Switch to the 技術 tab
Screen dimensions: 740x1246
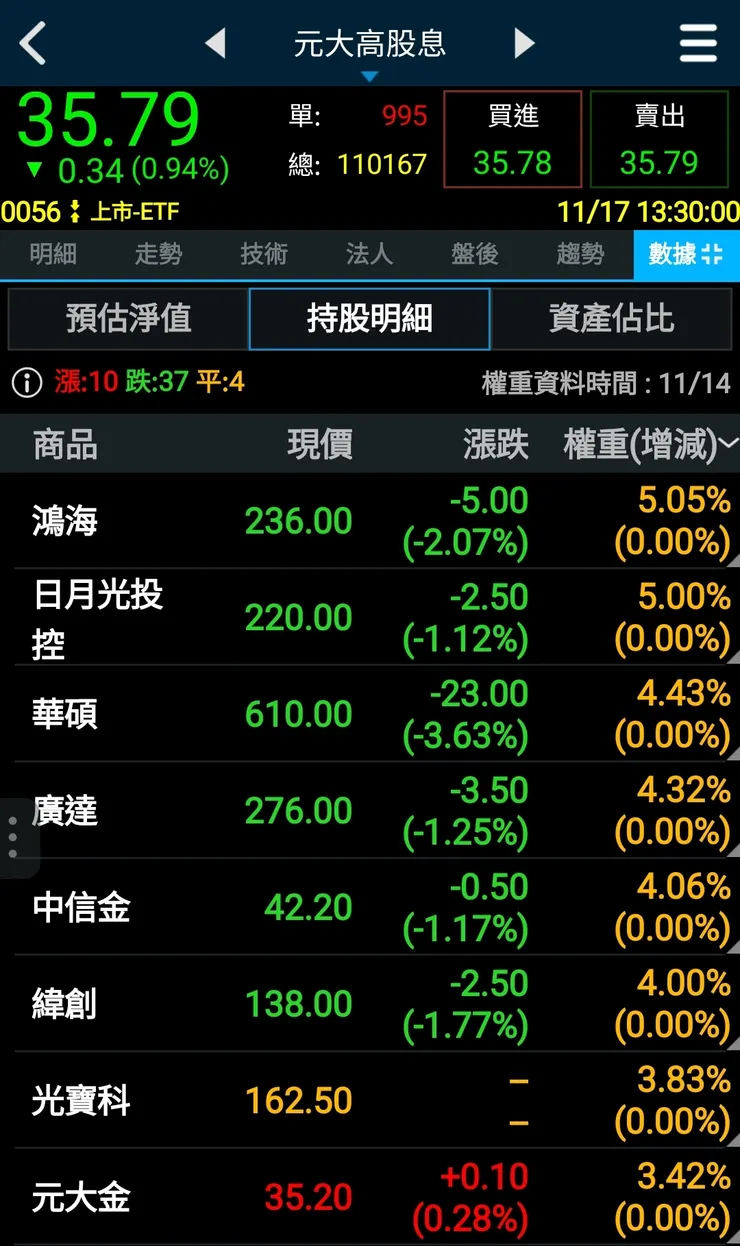[263, 255]
